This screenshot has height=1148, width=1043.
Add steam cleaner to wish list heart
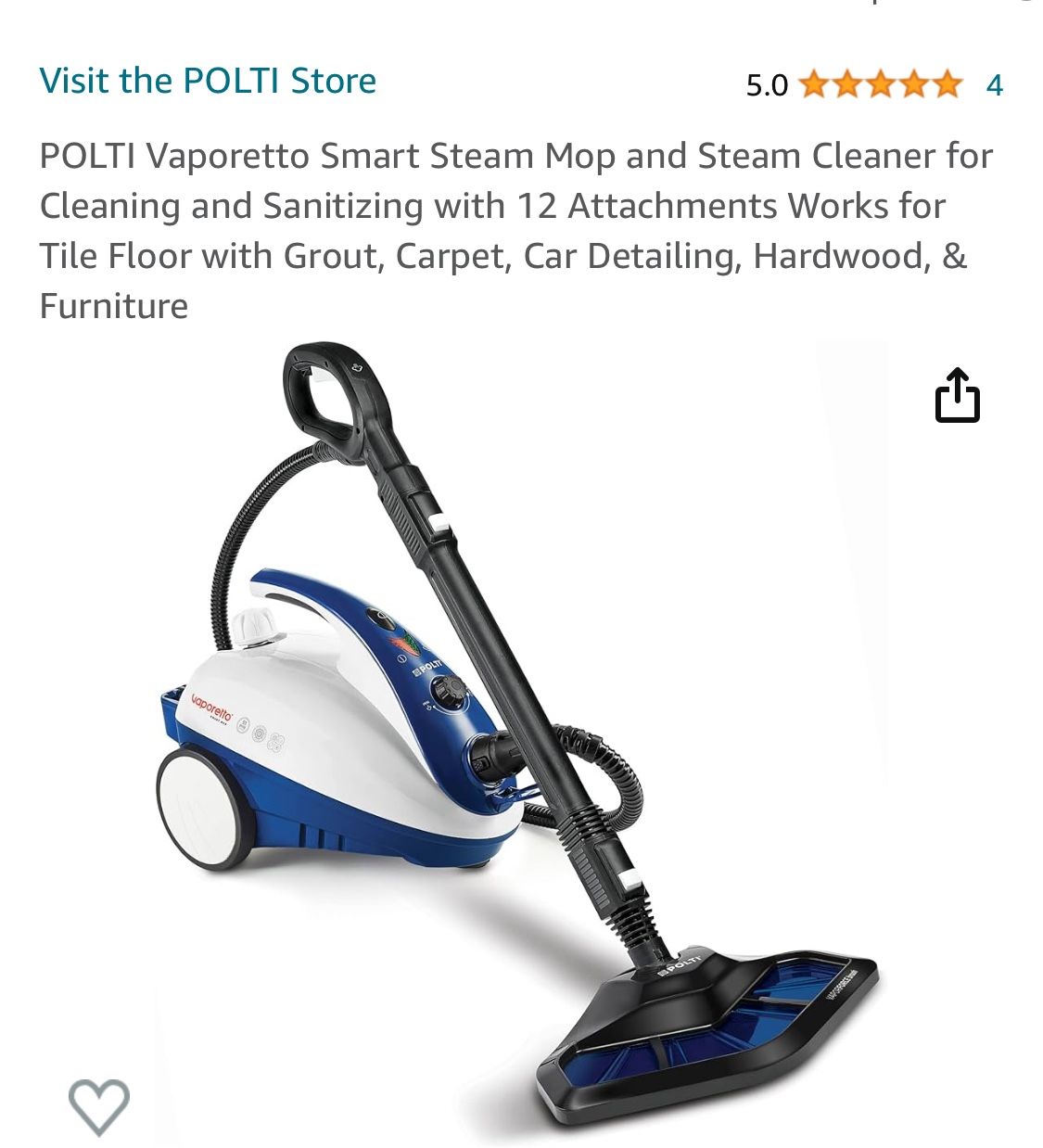coord(99,1105)
